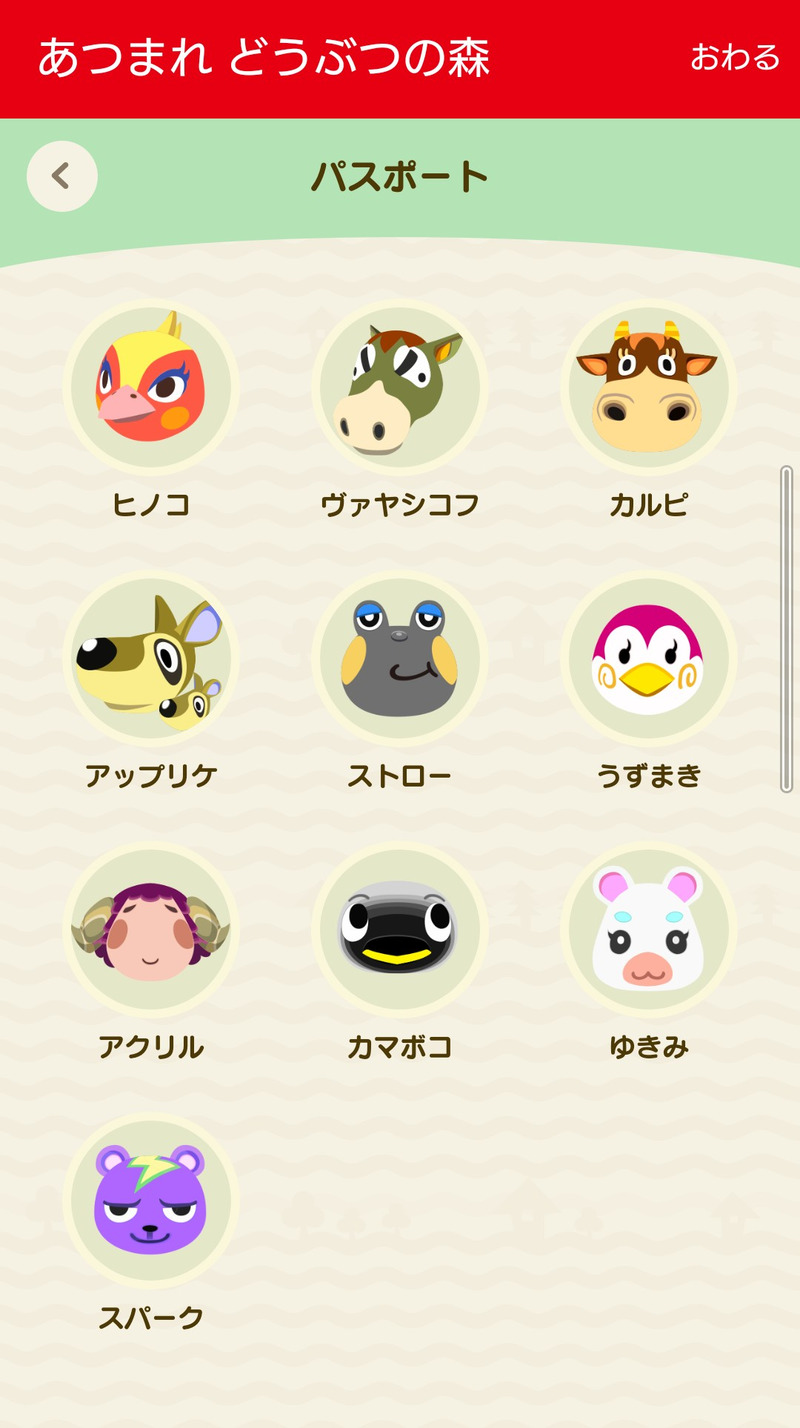The image size is (800, 1428).
Task: Open ヒノコ's passport
Action: 151,387
